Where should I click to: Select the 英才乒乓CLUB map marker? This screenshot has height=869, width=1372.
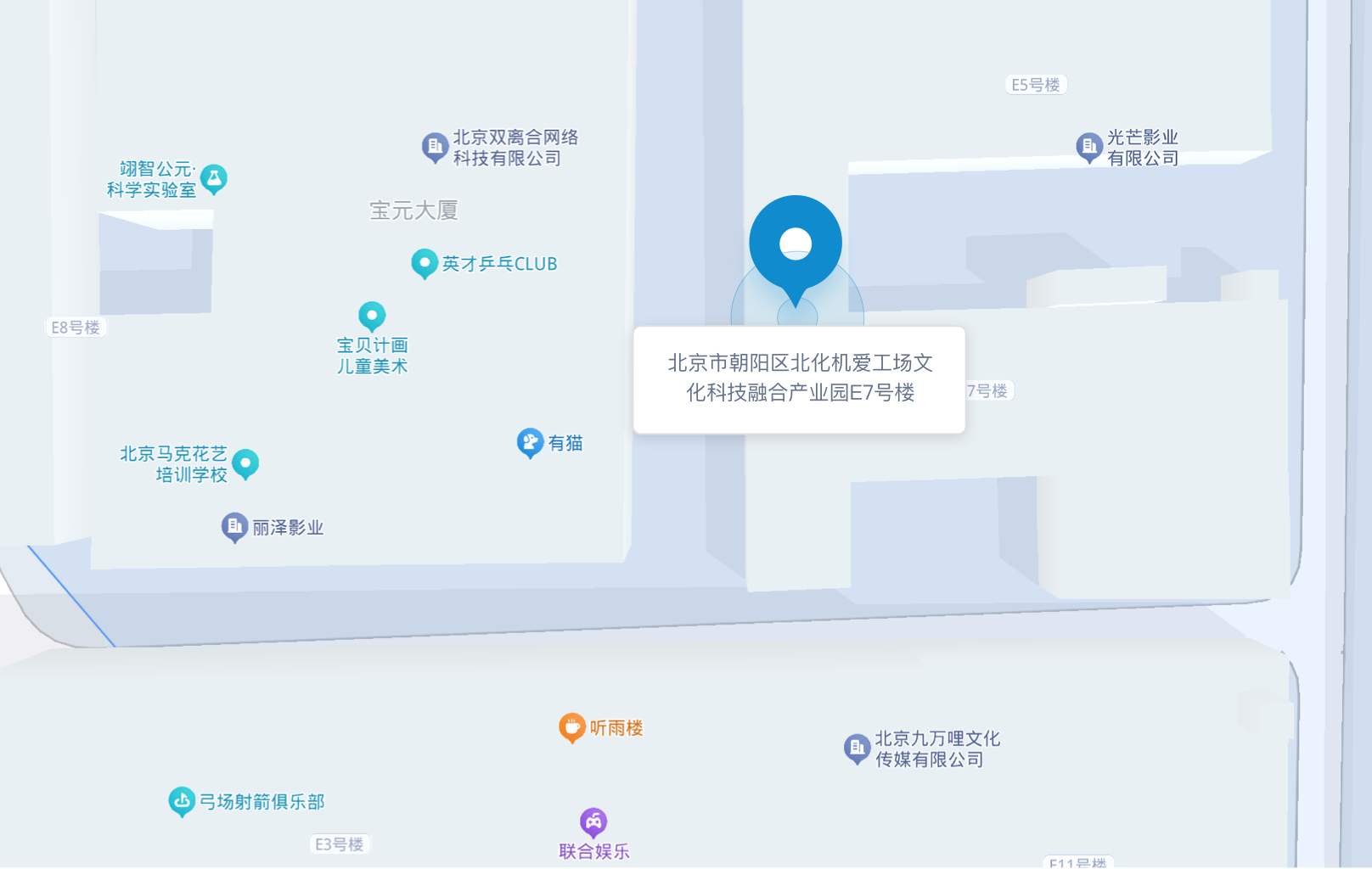pyautogui.click(x=424, y=263)
